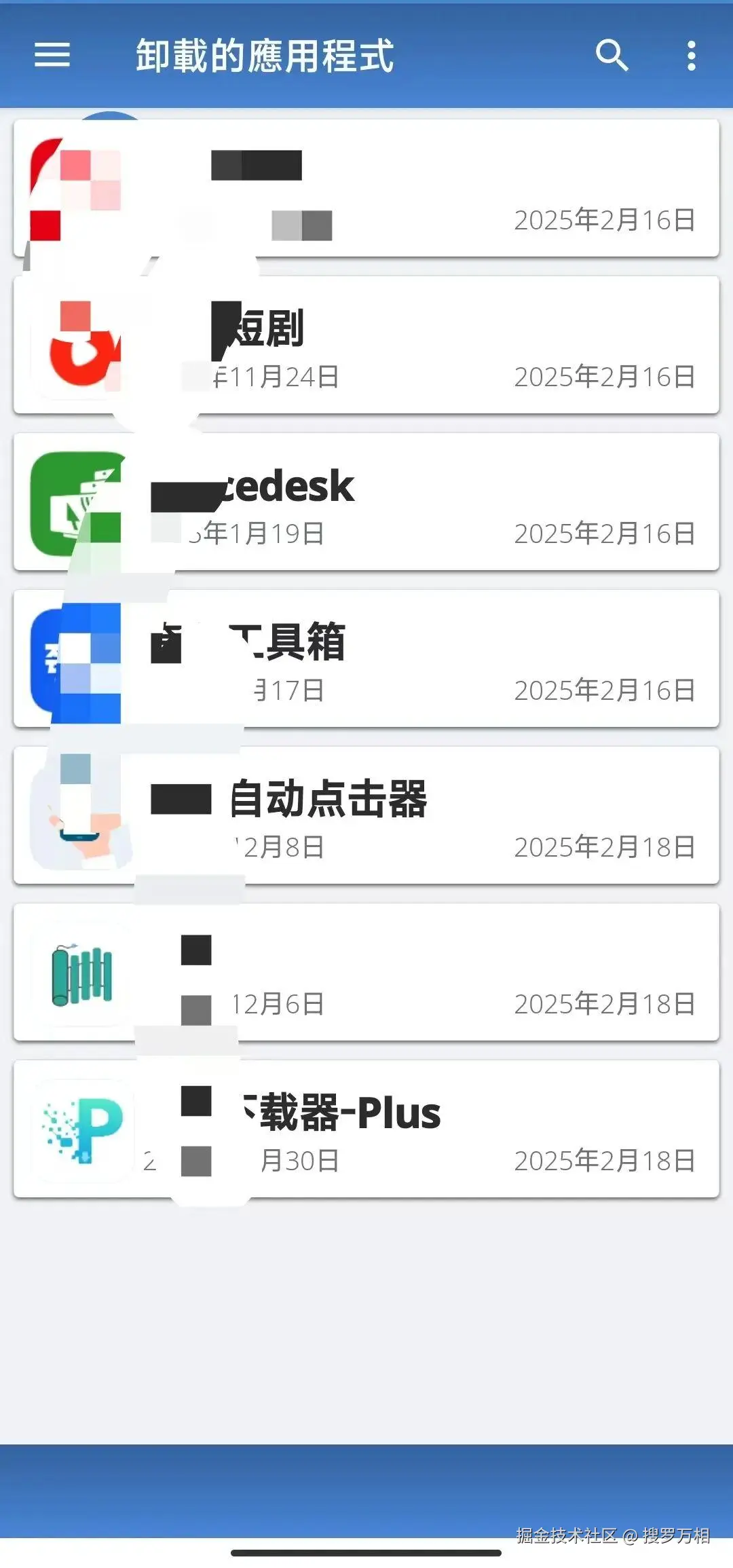The width and height of the screenshot is (733, 1568).
Task: Open the app entry ending in 短剧
Action: click(x=366, y=345)
